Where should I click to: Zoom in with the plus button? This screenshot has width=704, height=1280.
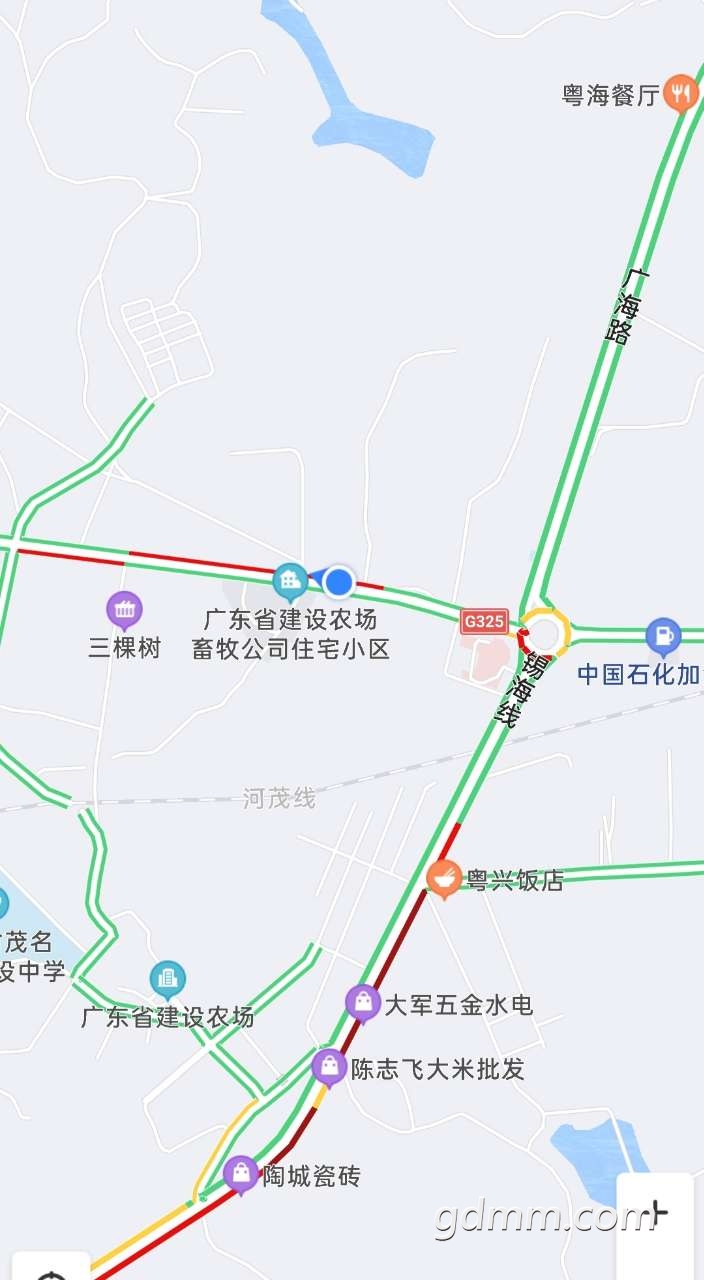(657, 1214)
